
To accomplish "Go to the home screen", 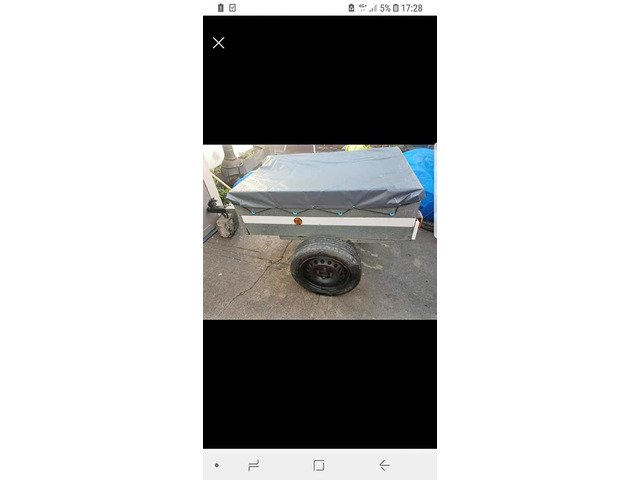I will pos(319,465).
